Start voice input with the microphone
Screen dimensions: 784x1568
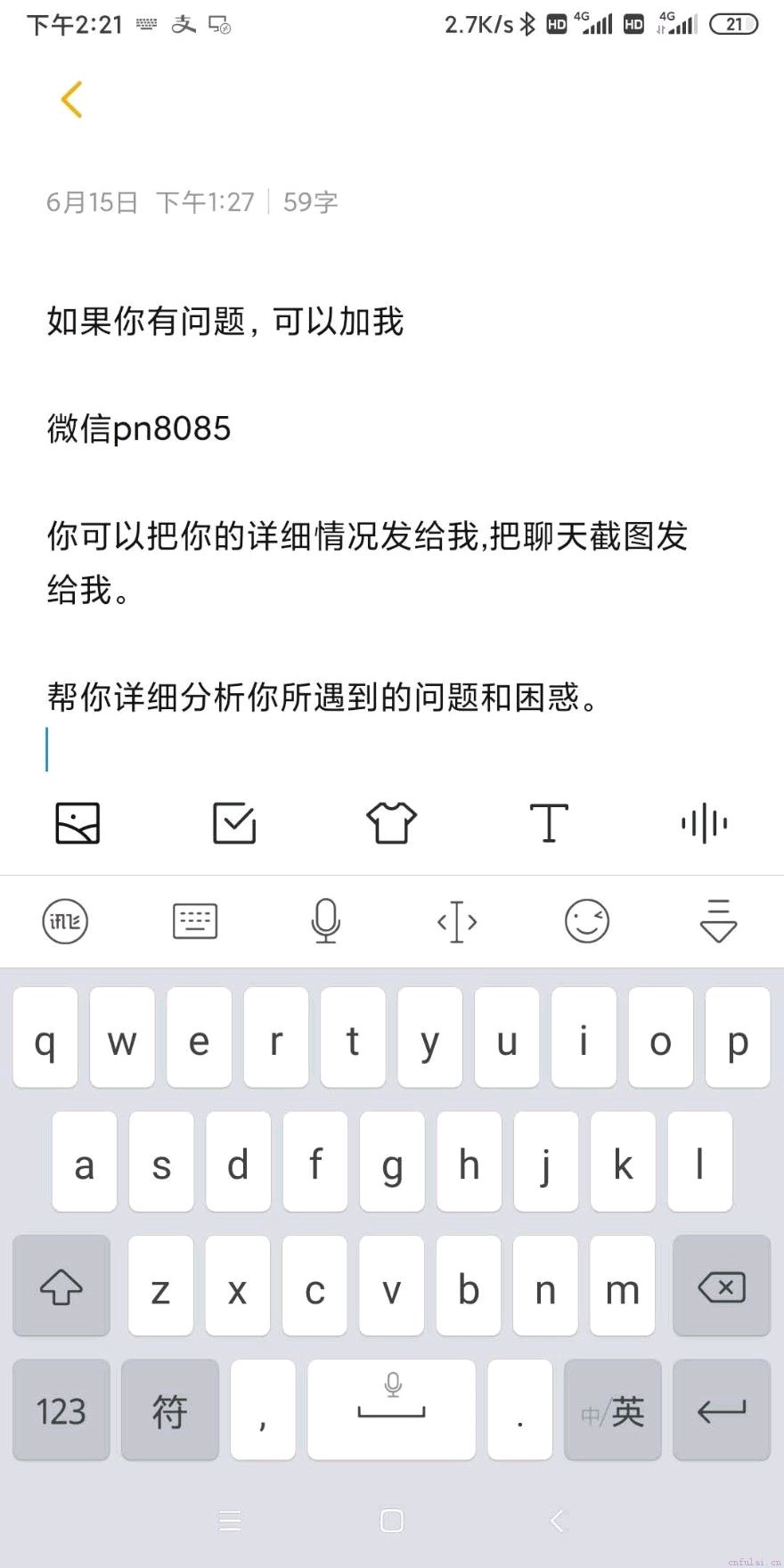[326, 921]
